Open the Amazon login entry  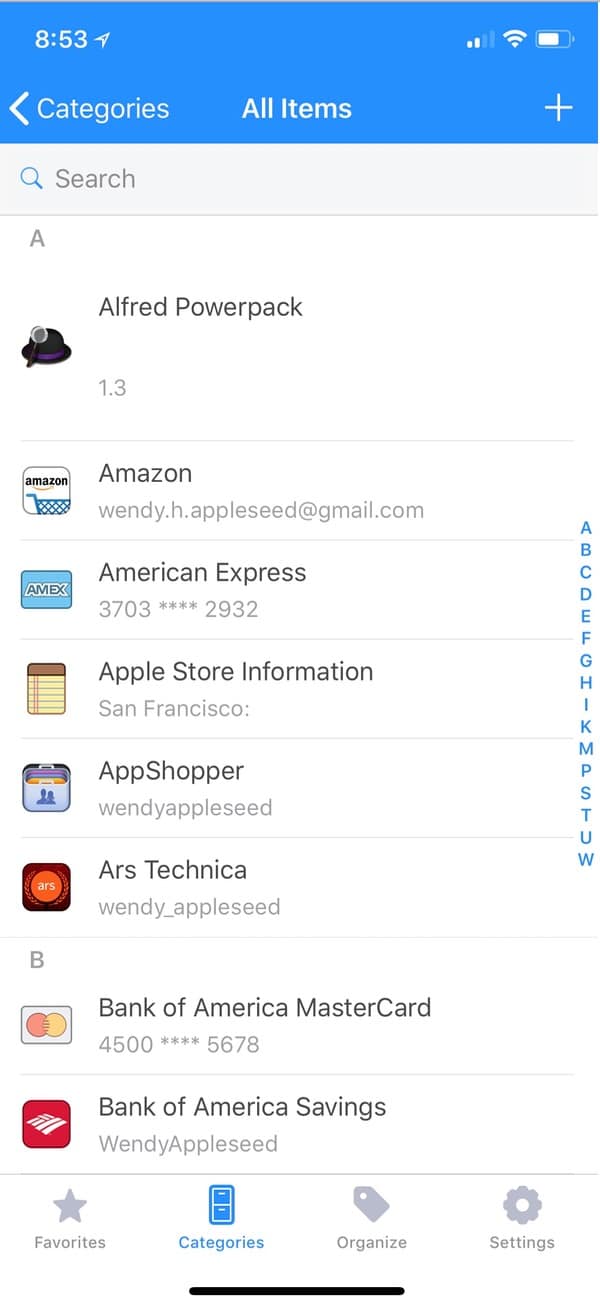(x=298, y=491)
